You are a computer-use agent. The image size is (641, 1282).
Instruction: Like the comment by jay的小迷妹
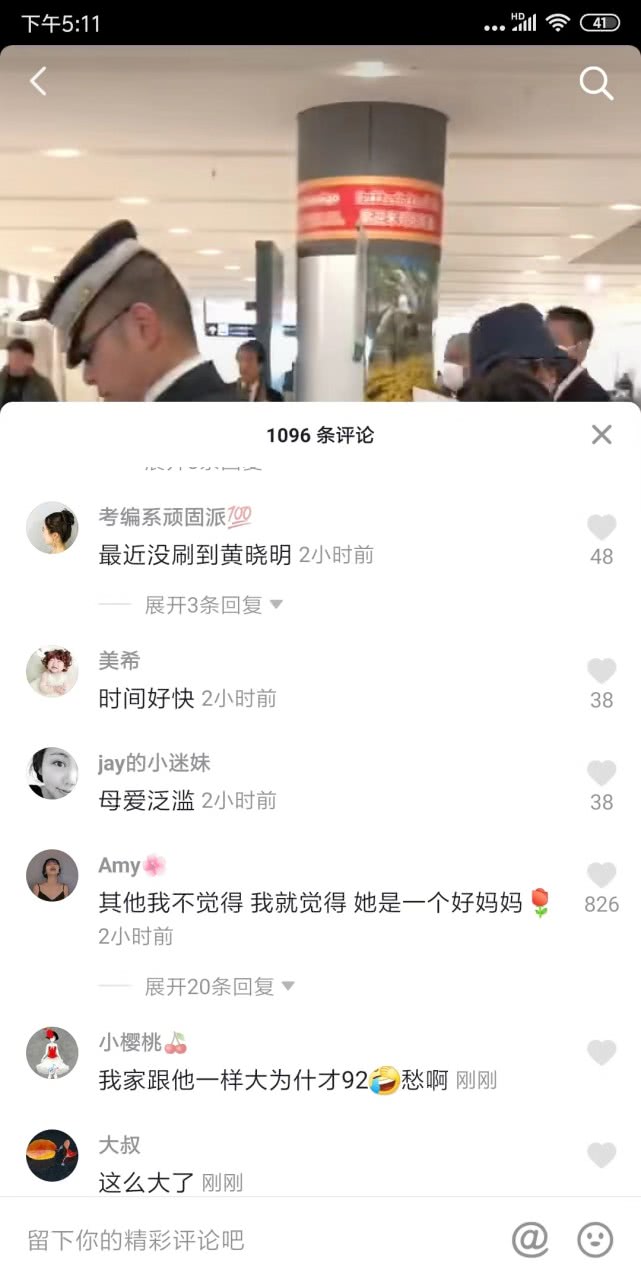[601, 773]
